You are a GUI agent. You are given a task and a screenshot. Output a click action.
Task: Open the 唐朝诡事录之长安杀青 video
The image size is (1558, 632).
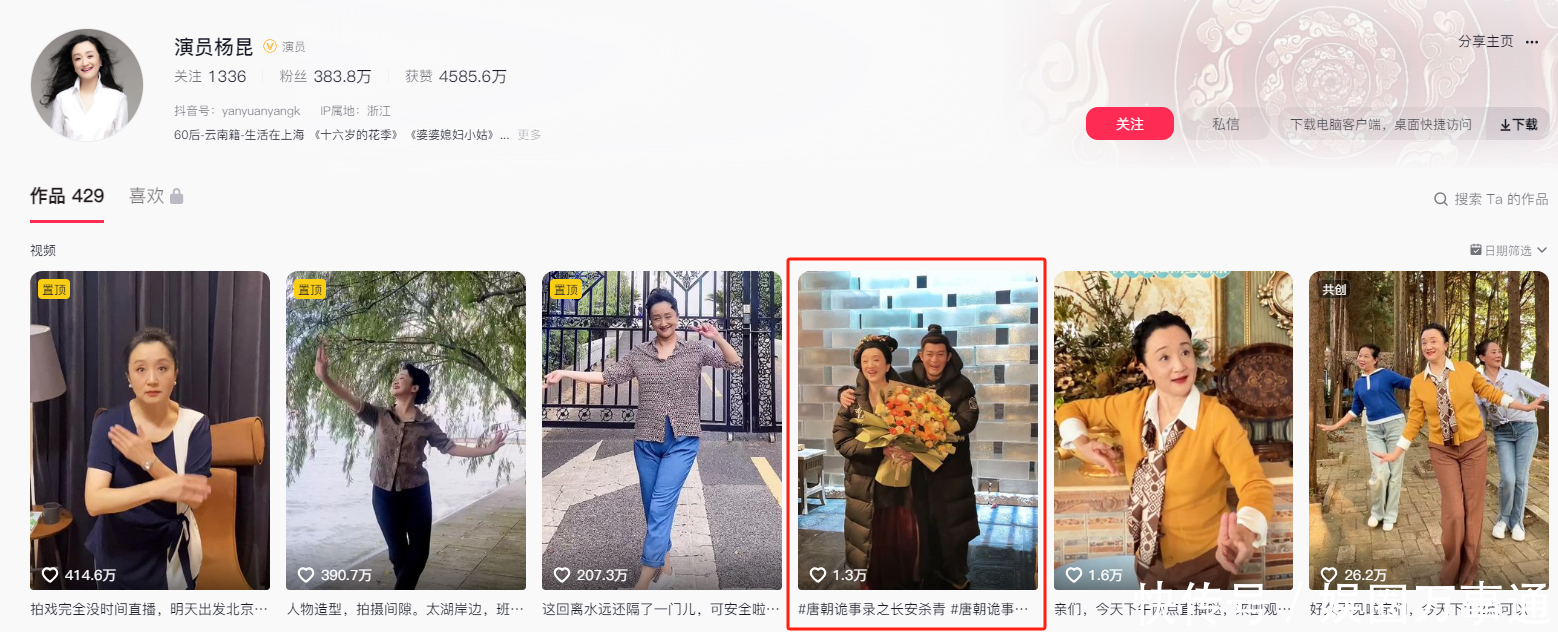click(x=917, y=430)
